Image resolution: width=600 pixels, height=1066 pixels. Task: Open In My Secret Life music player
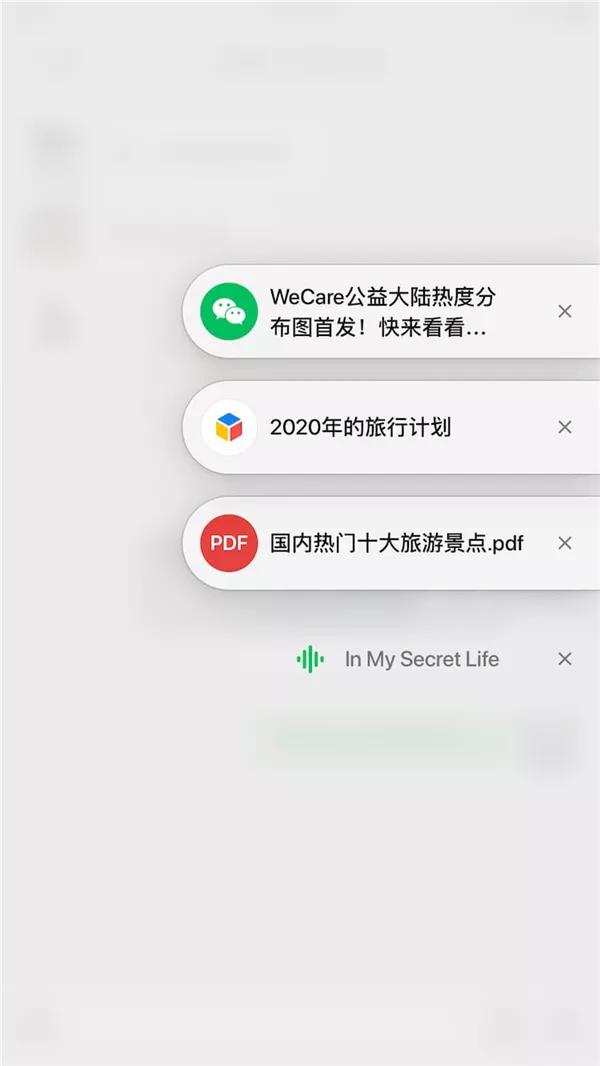(420, 659)
